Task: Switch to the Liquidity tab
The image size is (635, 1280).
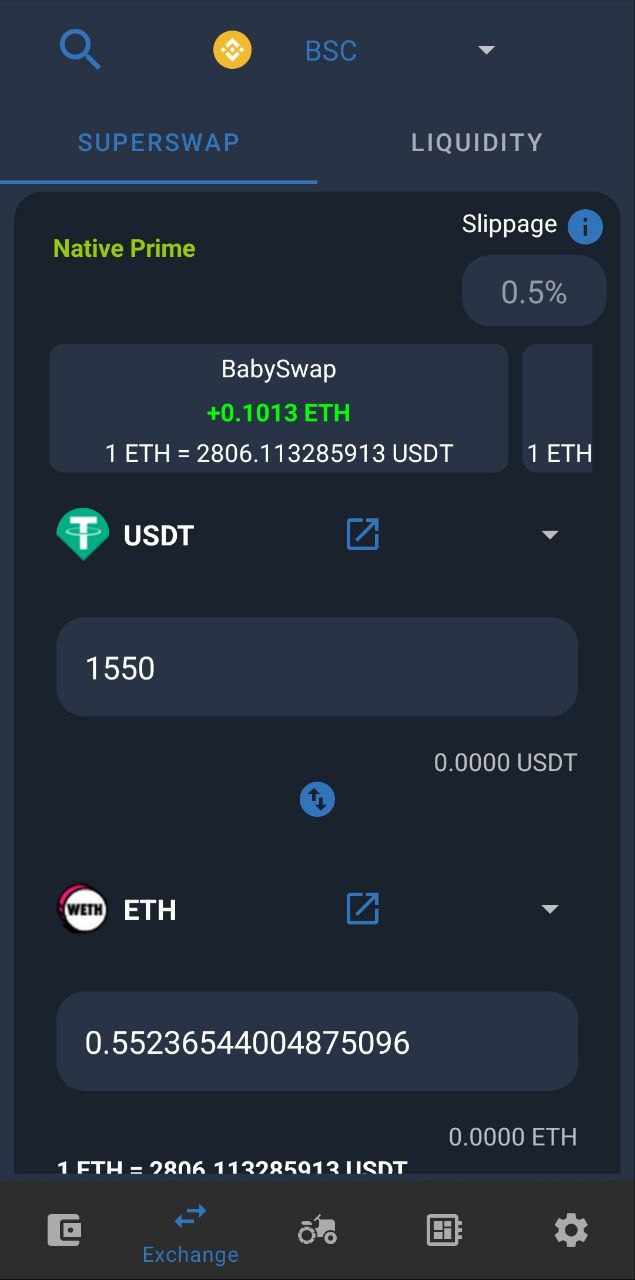Action: pyautogui.click(x=476, y=142)
